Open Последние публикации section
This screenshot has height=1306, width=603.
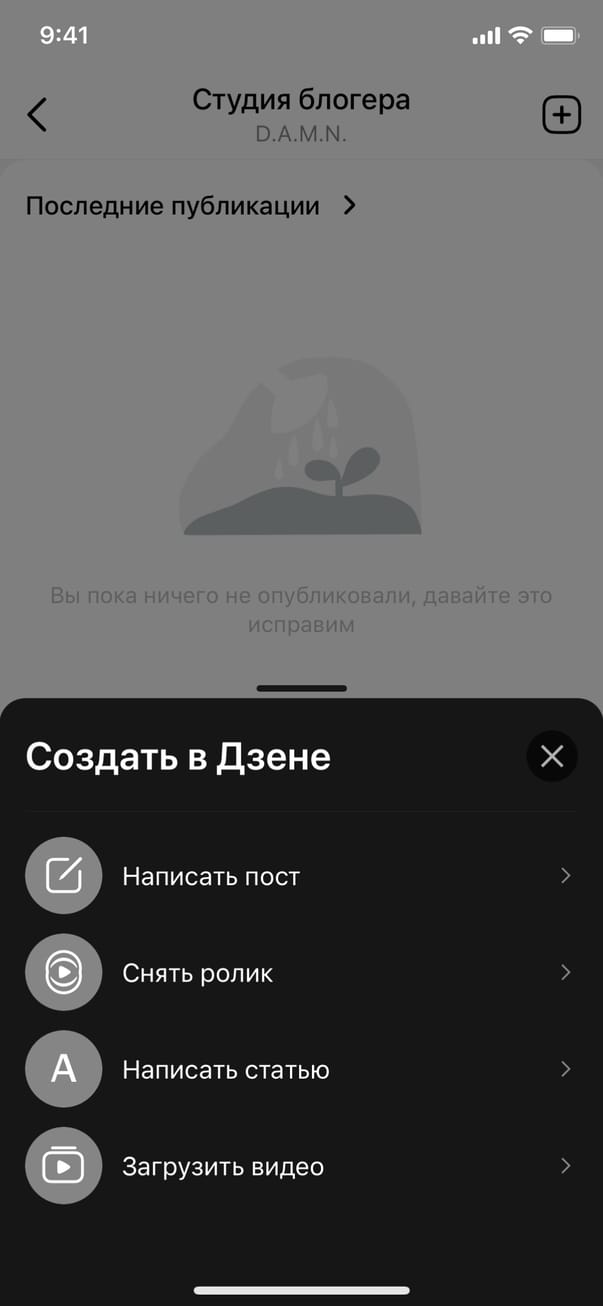(x=190, y=206)
